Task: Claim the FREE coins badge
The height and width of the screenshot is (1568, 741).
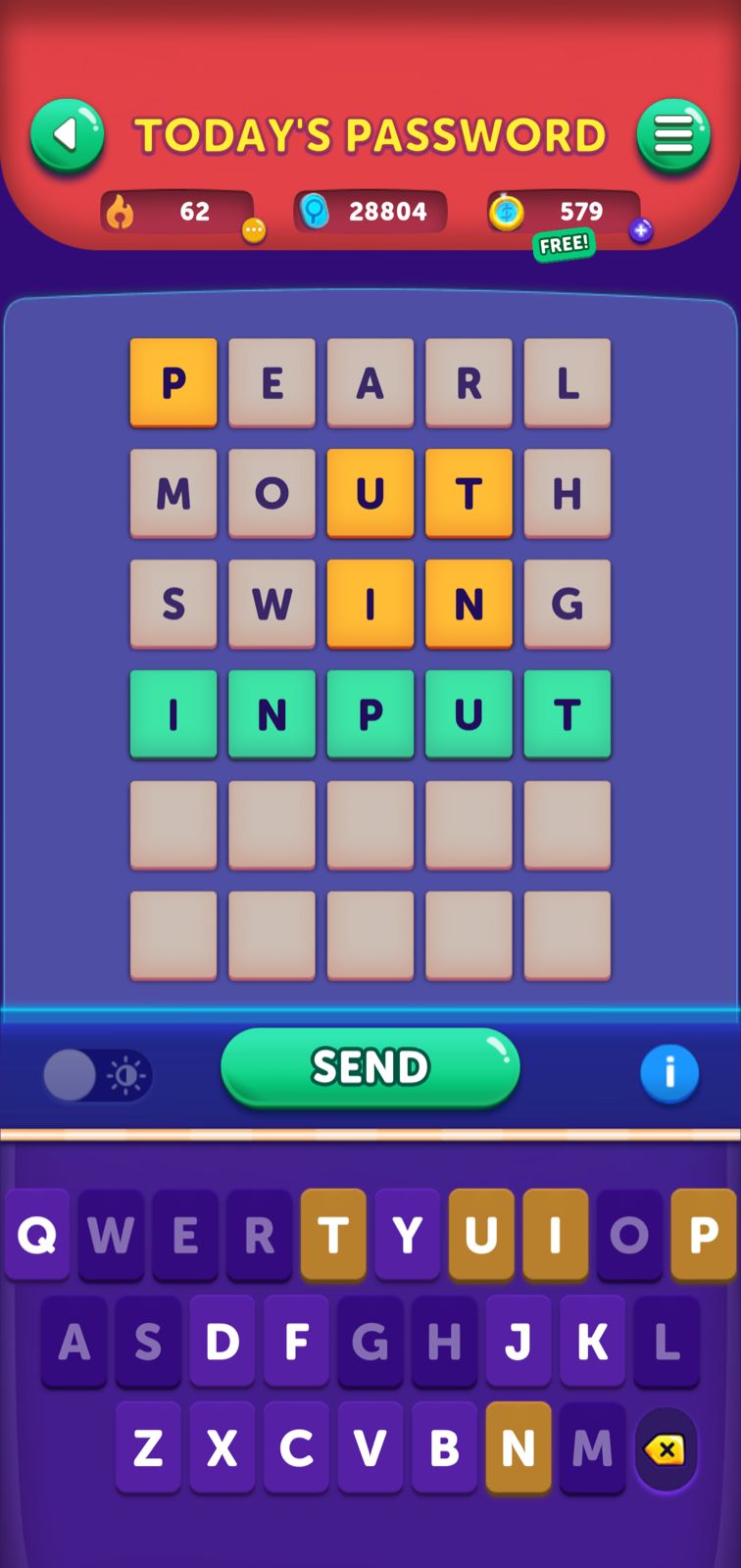Action: click(564, 244)
